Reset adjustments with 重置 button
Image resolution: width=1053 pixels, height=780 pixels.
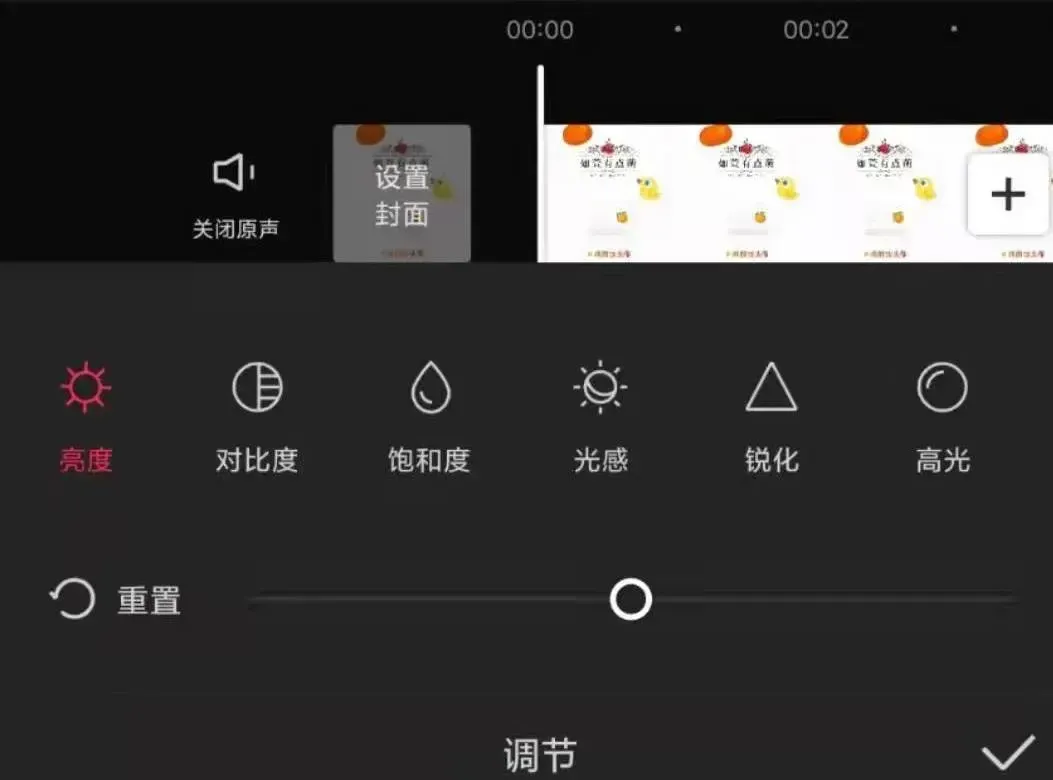pyautogui.click(x=116, y=600)
